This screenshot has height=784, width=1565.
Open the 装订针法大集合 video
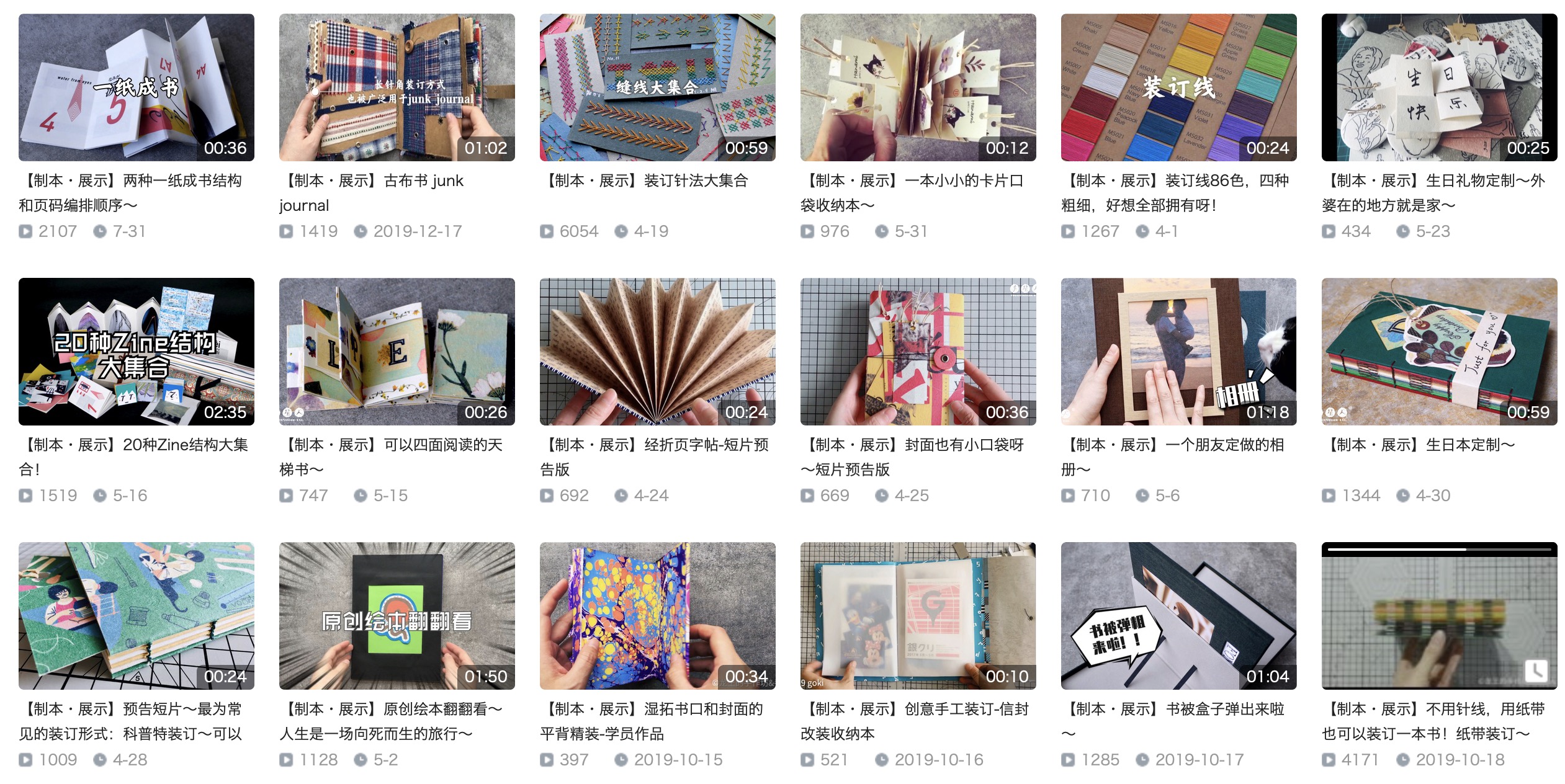pos(657,87)
